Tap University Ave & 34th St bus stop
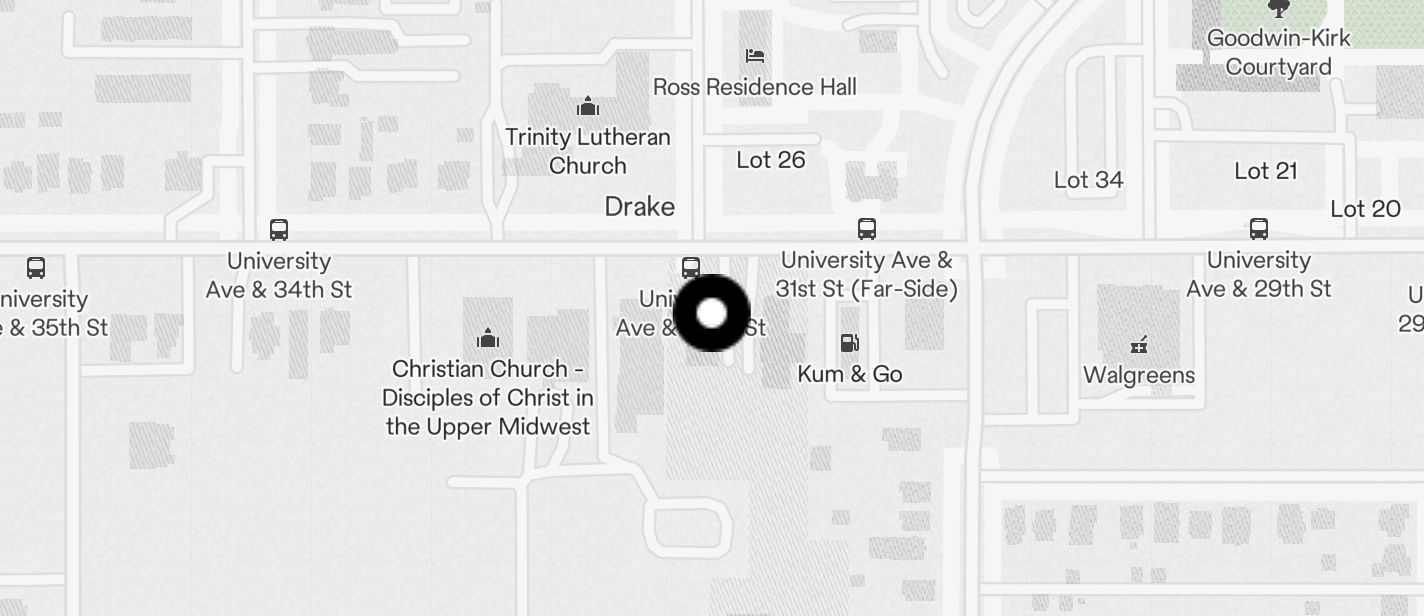The image size is (1424, 616). point(279,230)
